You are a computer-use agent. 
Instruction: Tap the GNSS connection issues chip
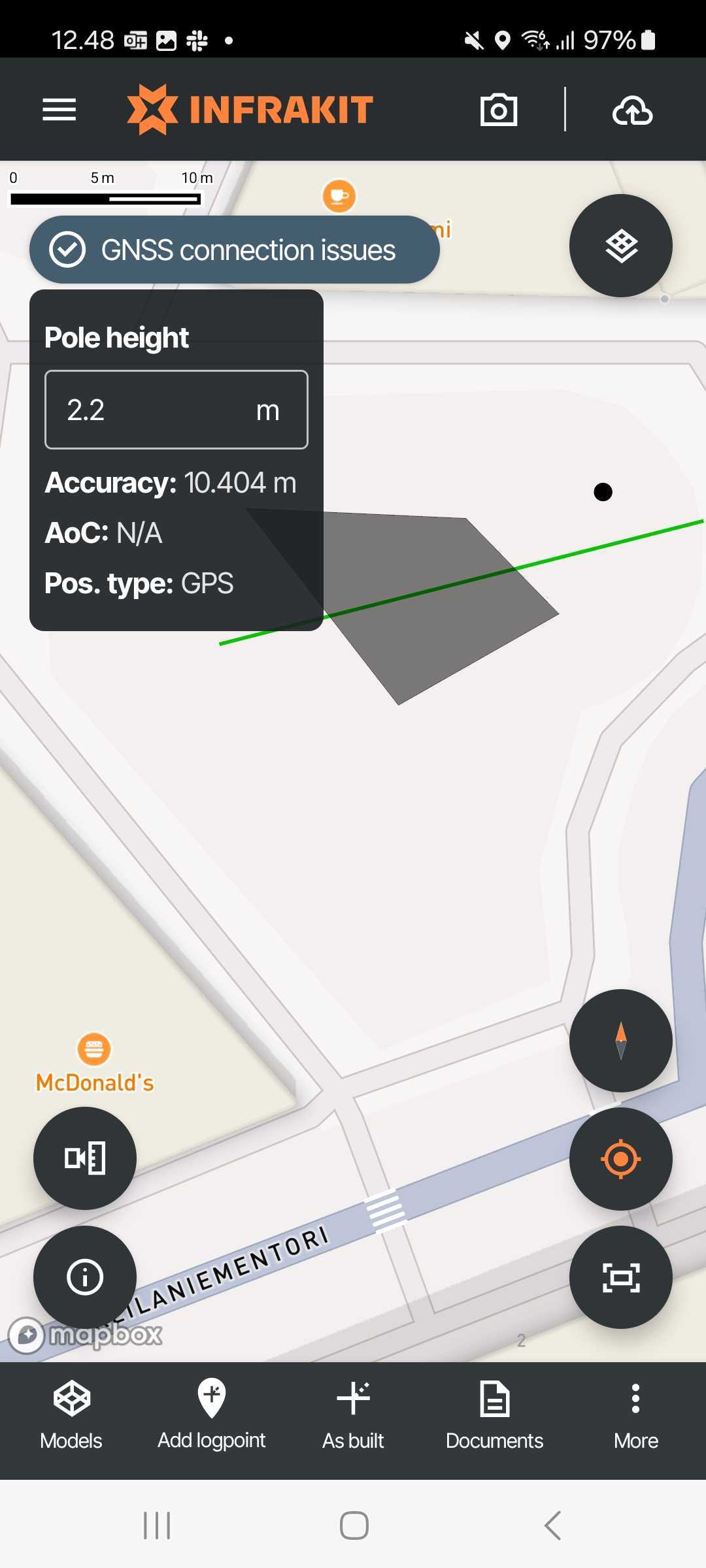tap(234, 250)
